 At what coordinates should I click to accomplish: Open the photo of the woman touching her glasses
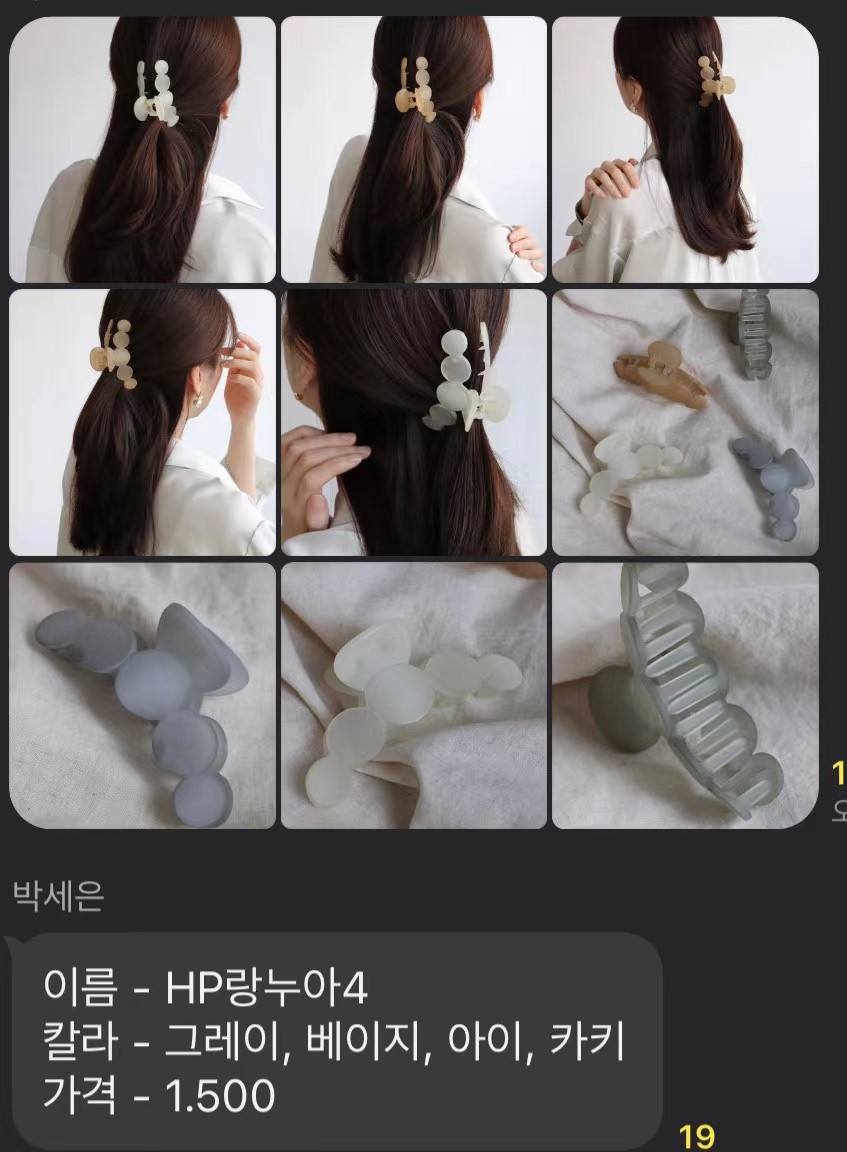[x=142, y=422]
